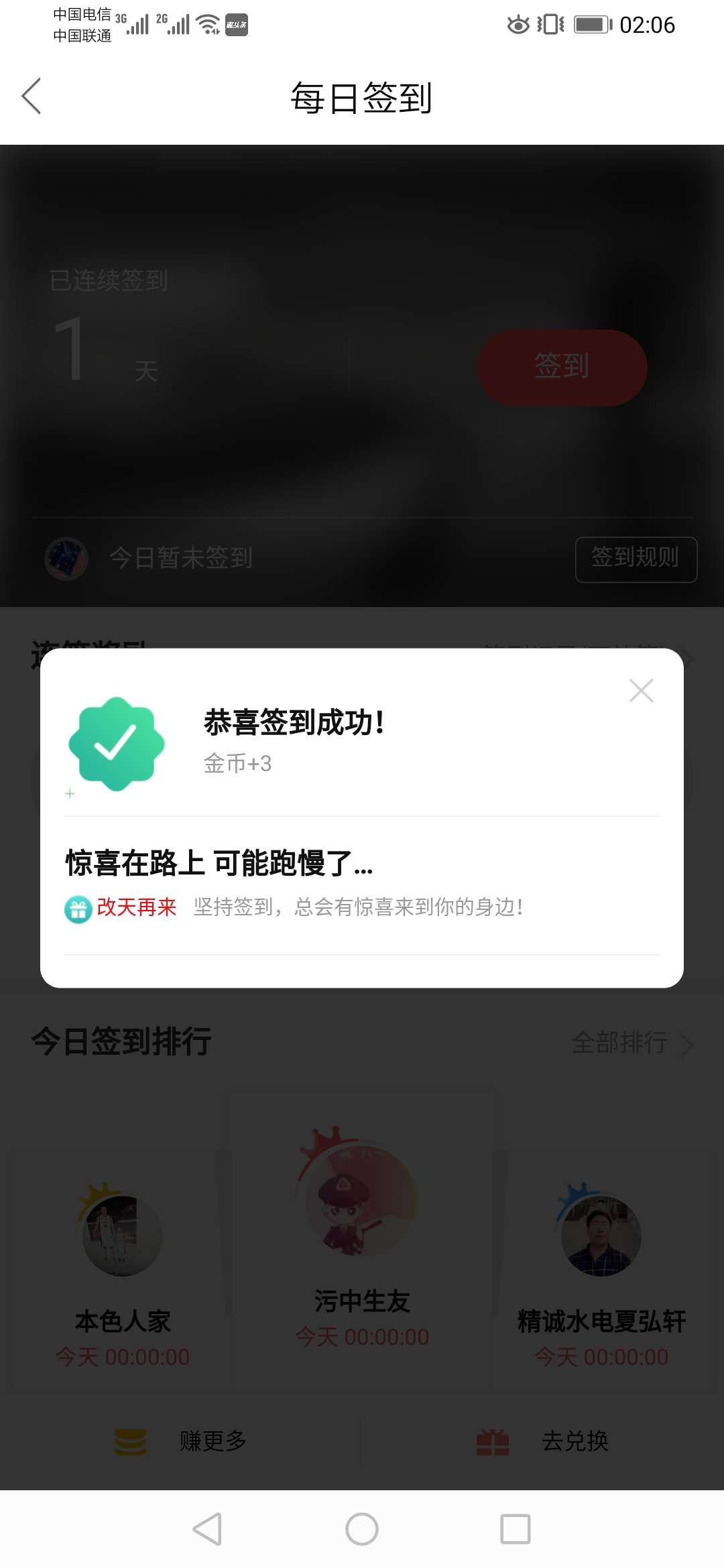Open profile of 本色人家
Viewport: 724px width, 1568px height.
(x=123, y=1235)
